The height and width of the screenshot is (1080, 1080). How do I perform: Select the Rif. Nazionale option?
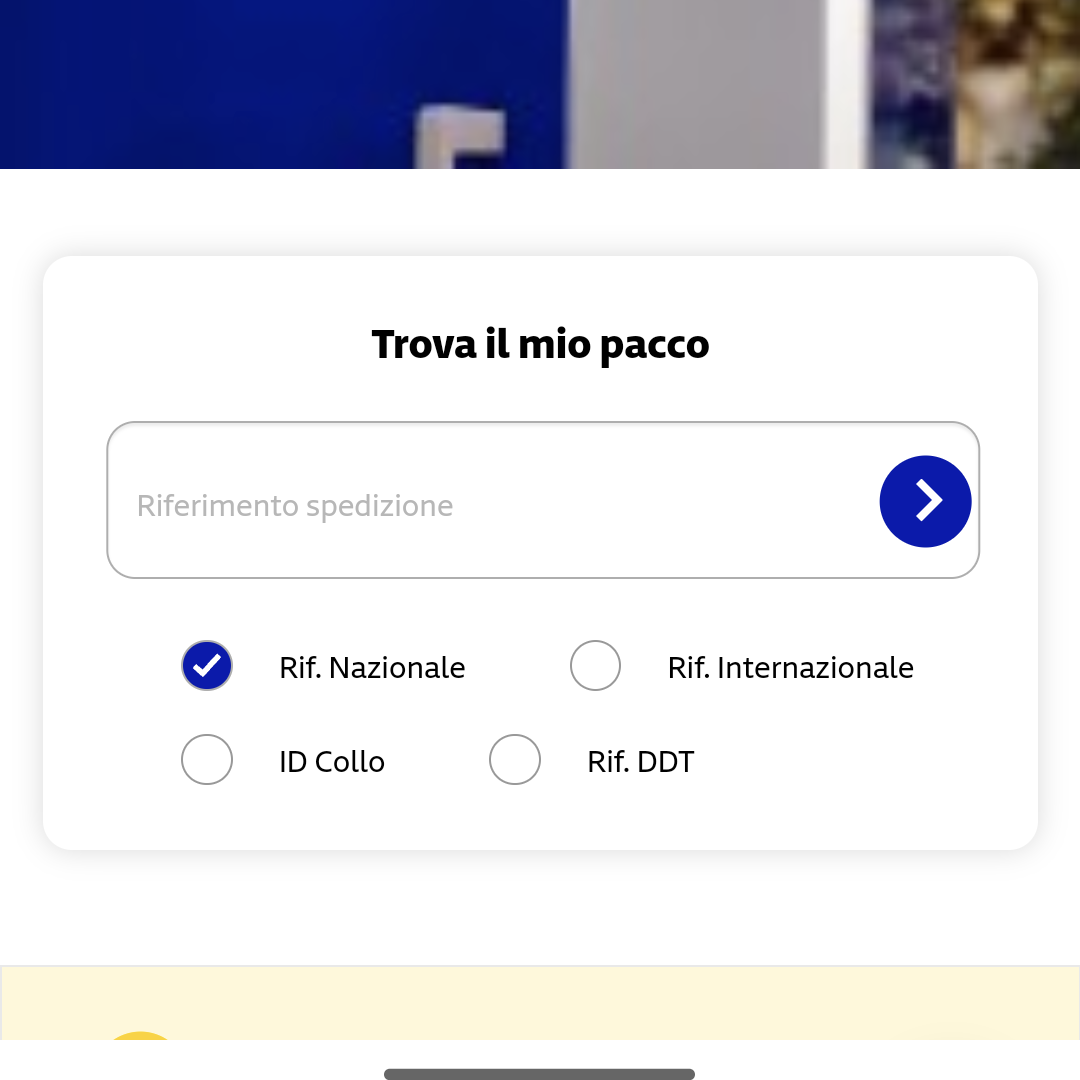[x=207, y=666]
